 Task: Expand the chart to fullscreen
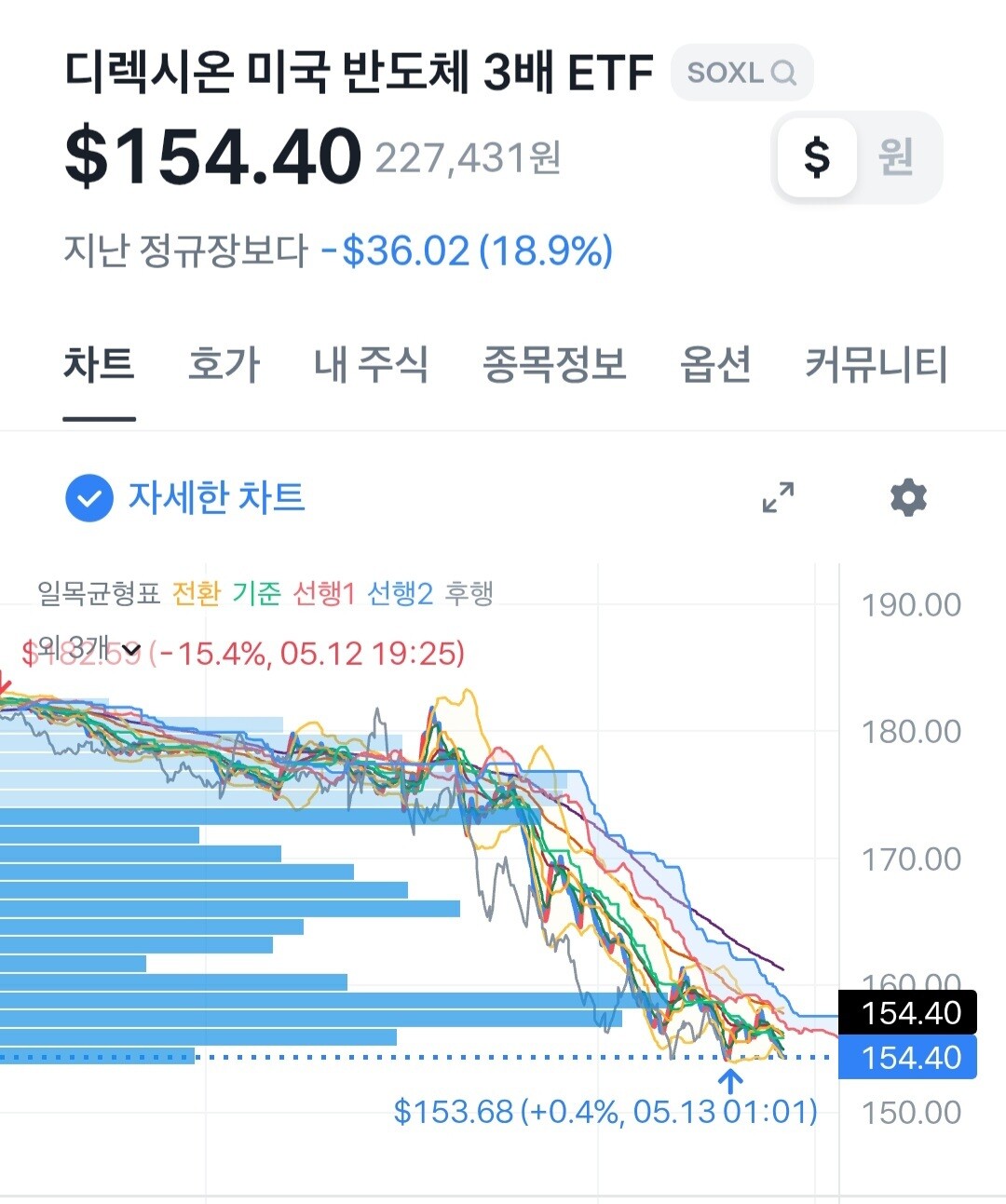click(x=778, y=497)
